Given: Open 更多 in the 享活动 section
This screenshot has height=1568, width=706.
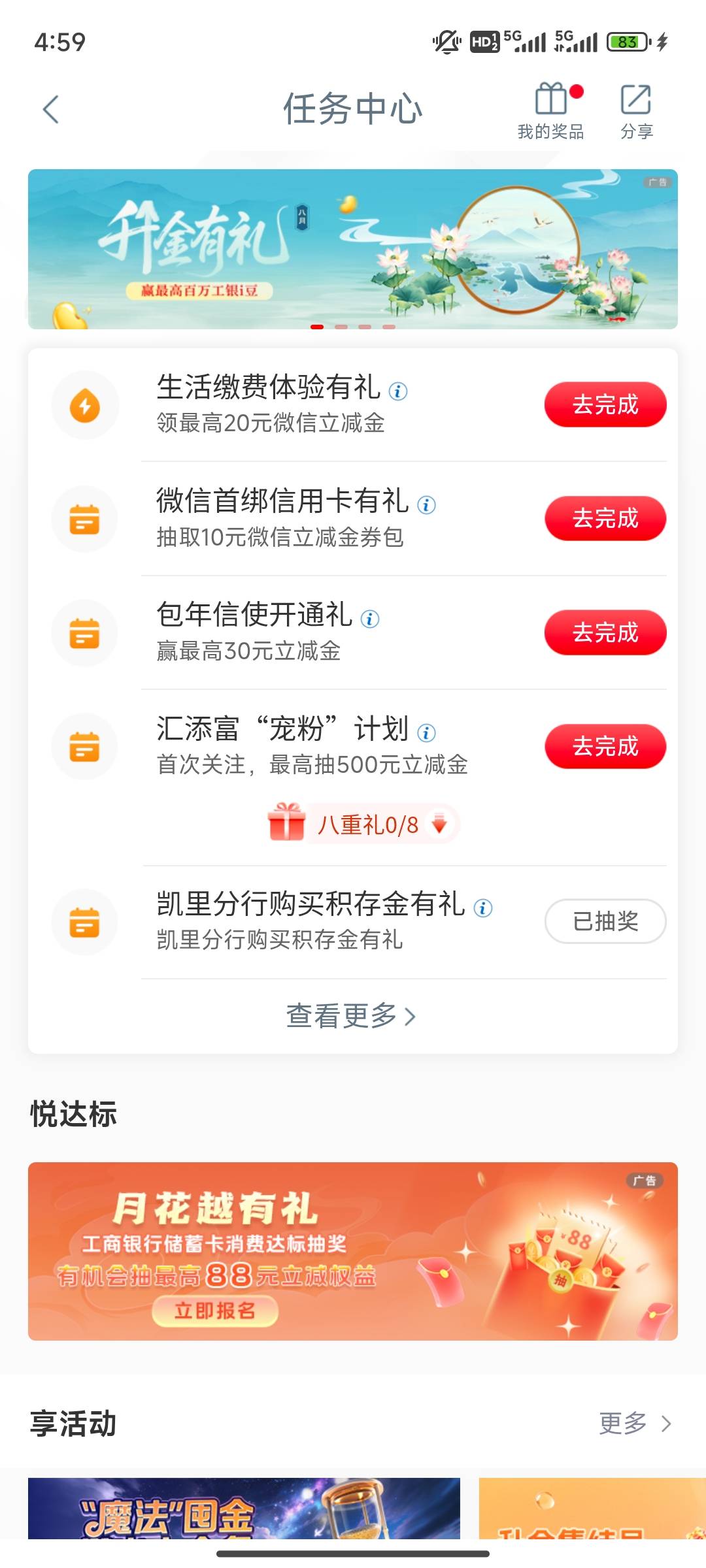Looking at the screenshot, I should click(635, 1423).
